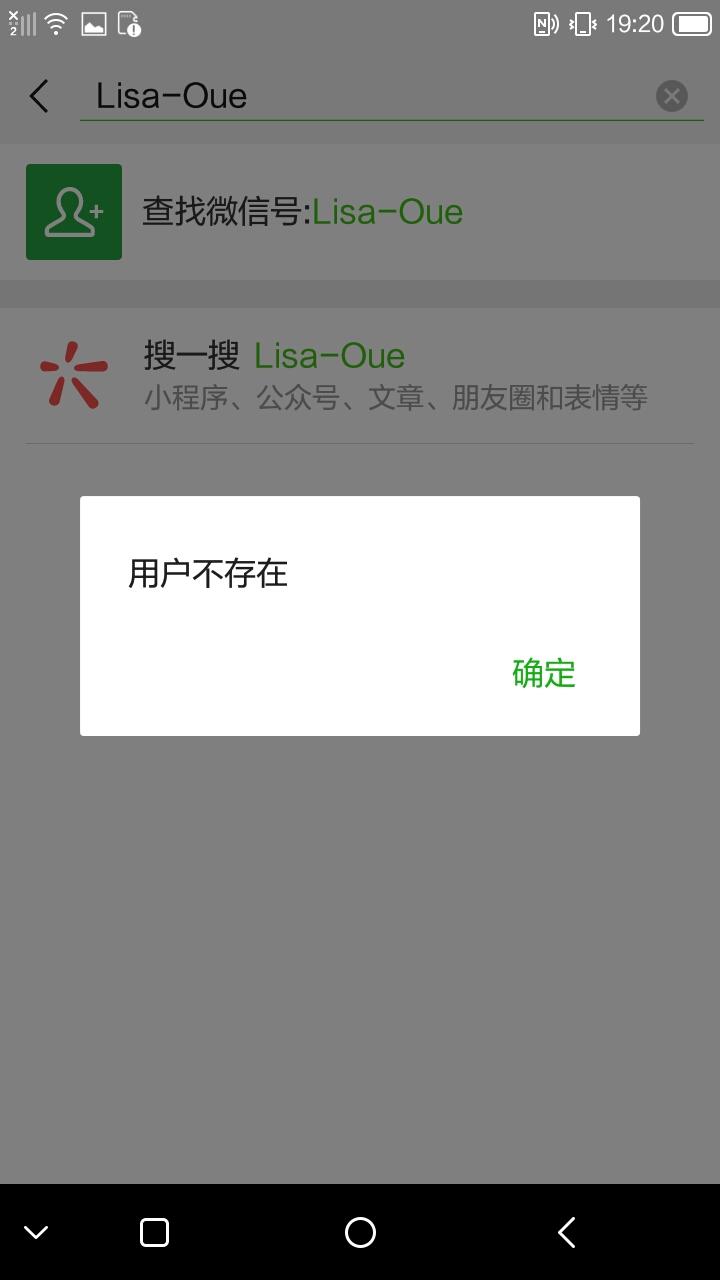
Task: Open 查找微信号:Lisa-Oue row
Action: [360, 212]
